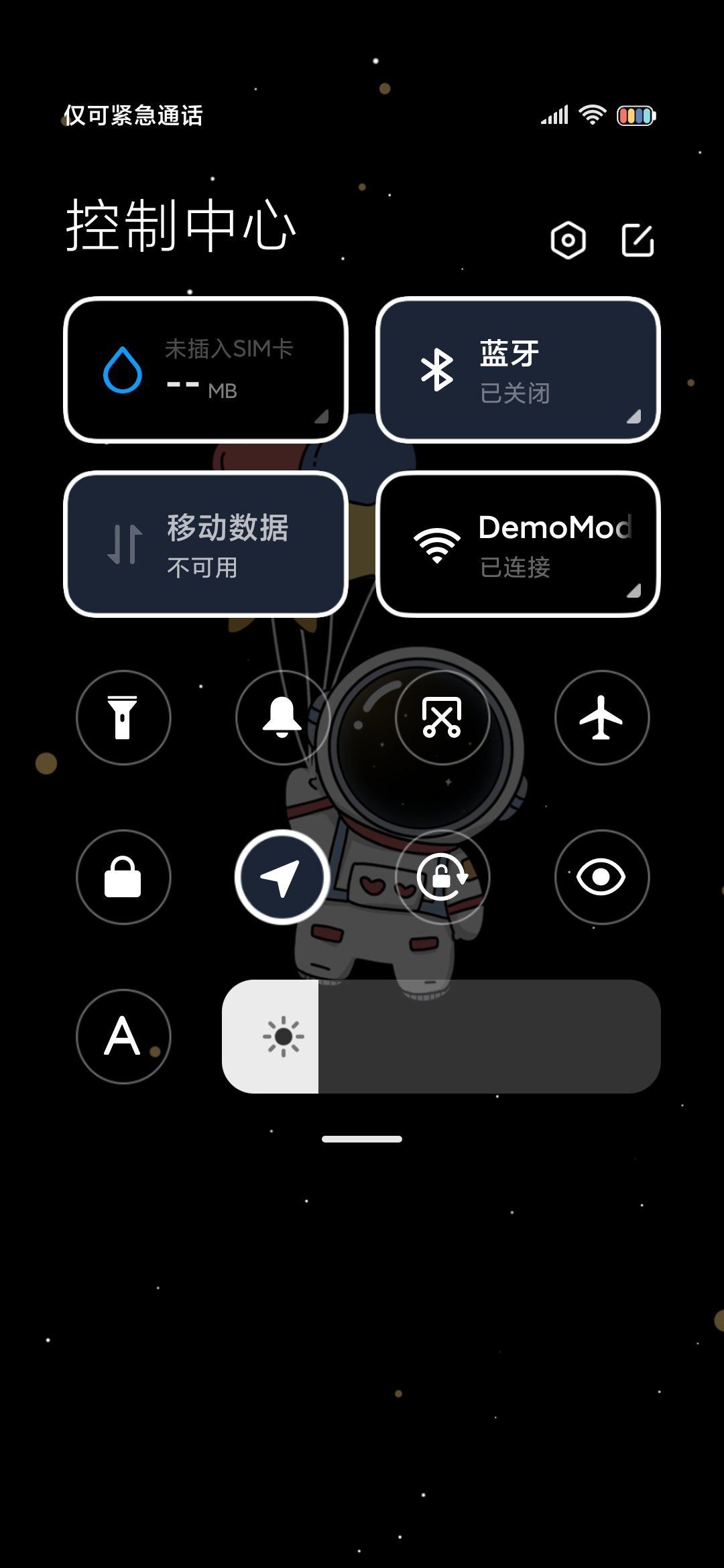Image resolution: width=724 pixels, height=1568 pixels.
Task: Edit control center tiles with pencil icon
Action: pyautogui.click(x=638, y=240)
